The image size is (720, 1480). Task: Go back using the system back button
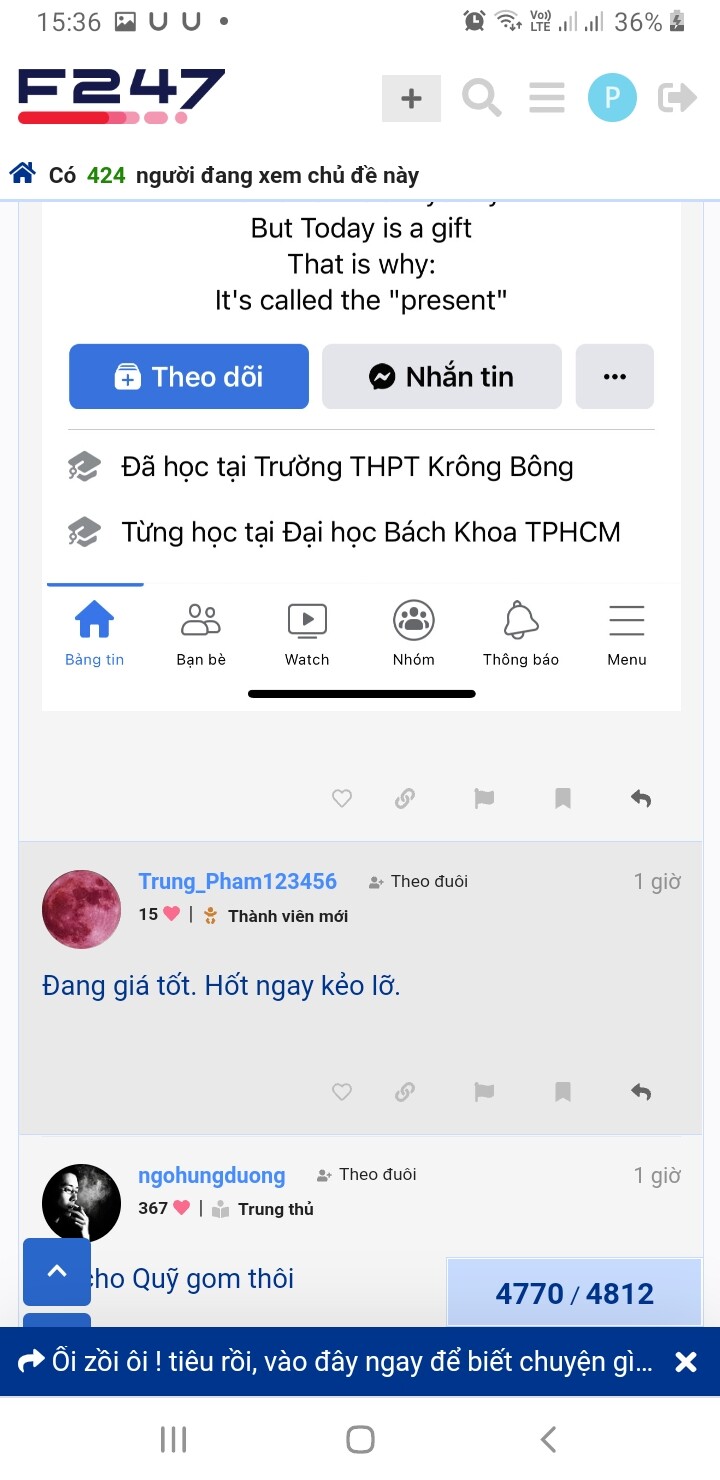pyautogui.click(x=548, y=1439)
